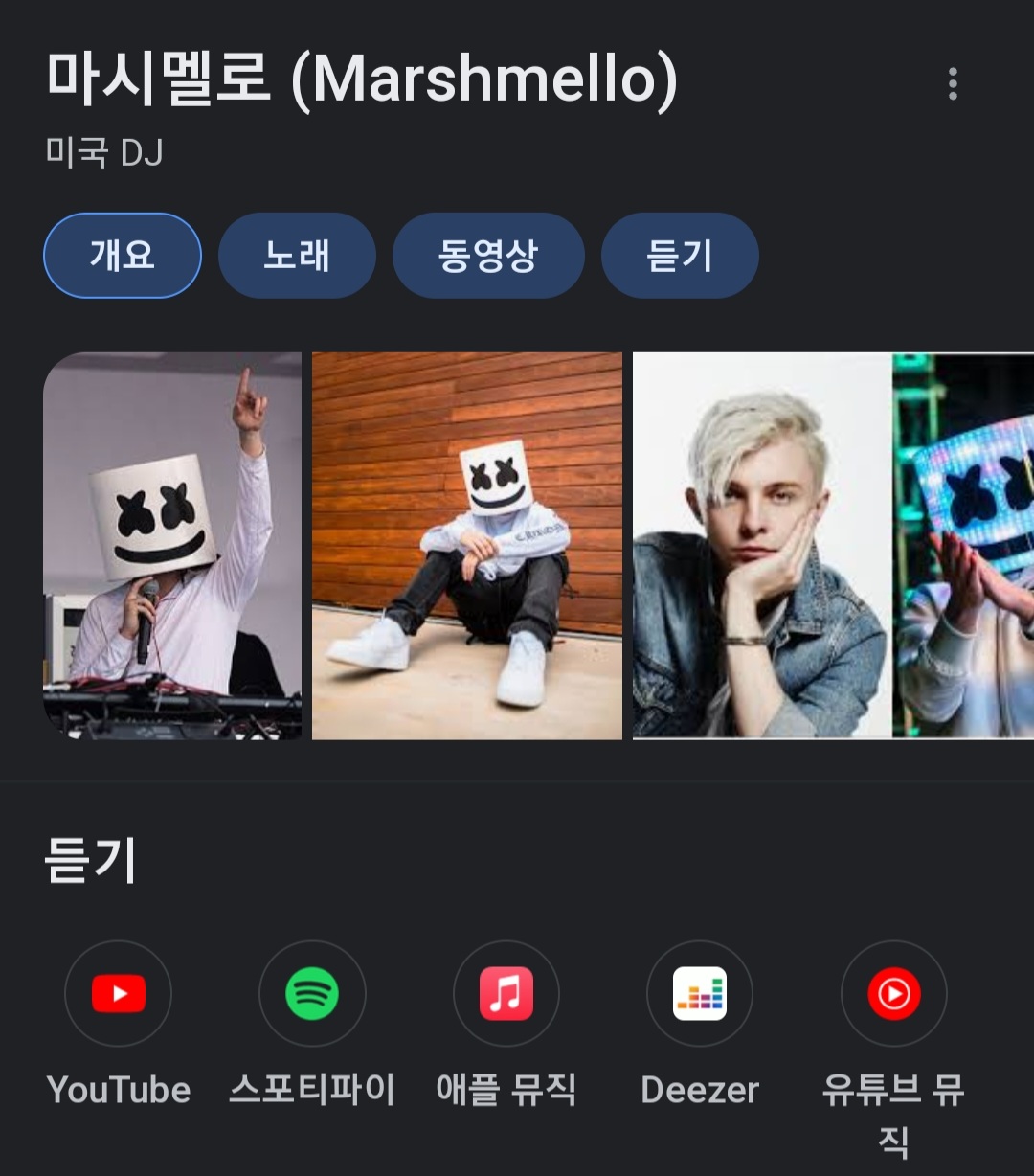The height and width of the screenshot is (1176, 1034).
Task: Open the photo of Marshmello holding a microphone
Action: (x=172, y=546)
